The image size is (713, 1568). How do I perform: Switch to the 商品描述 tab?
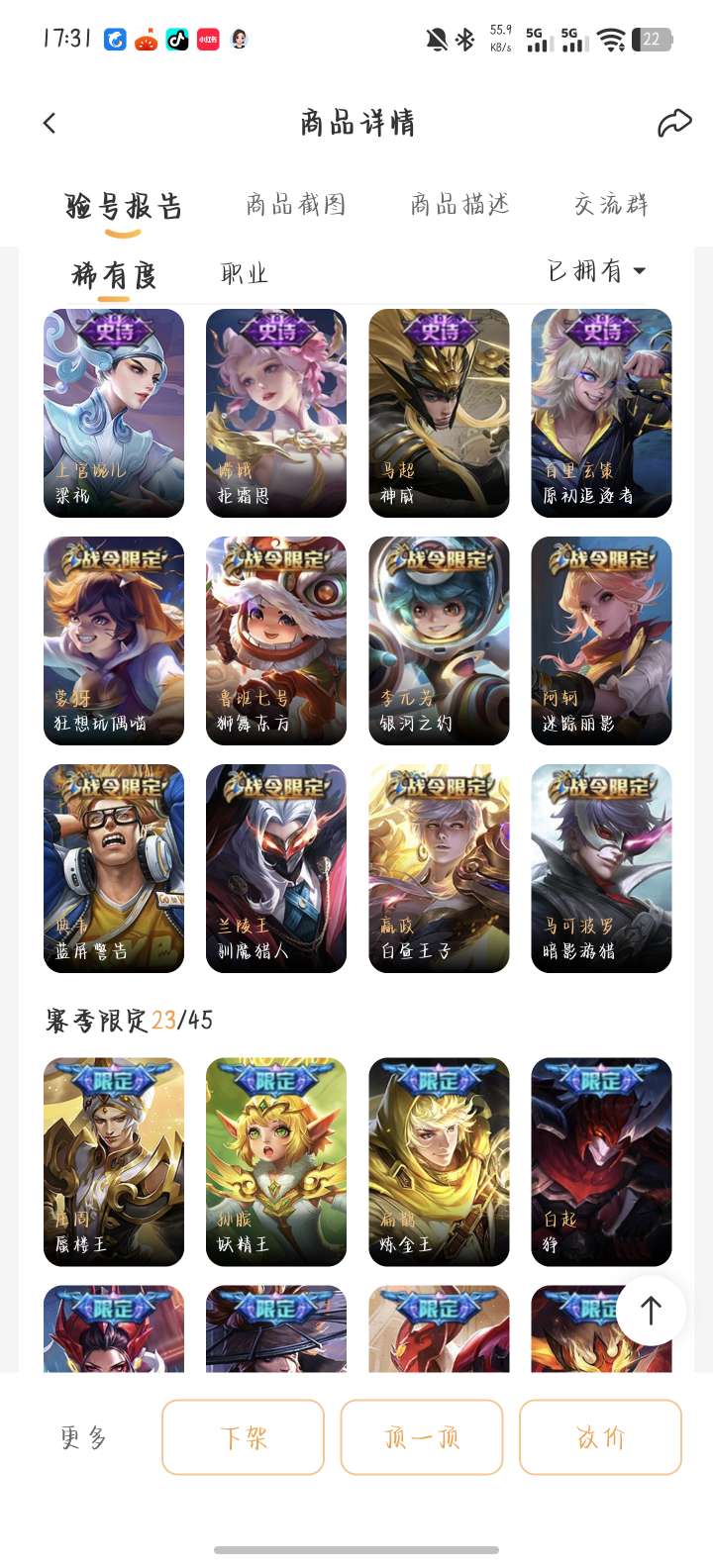(x=460, y=205)
